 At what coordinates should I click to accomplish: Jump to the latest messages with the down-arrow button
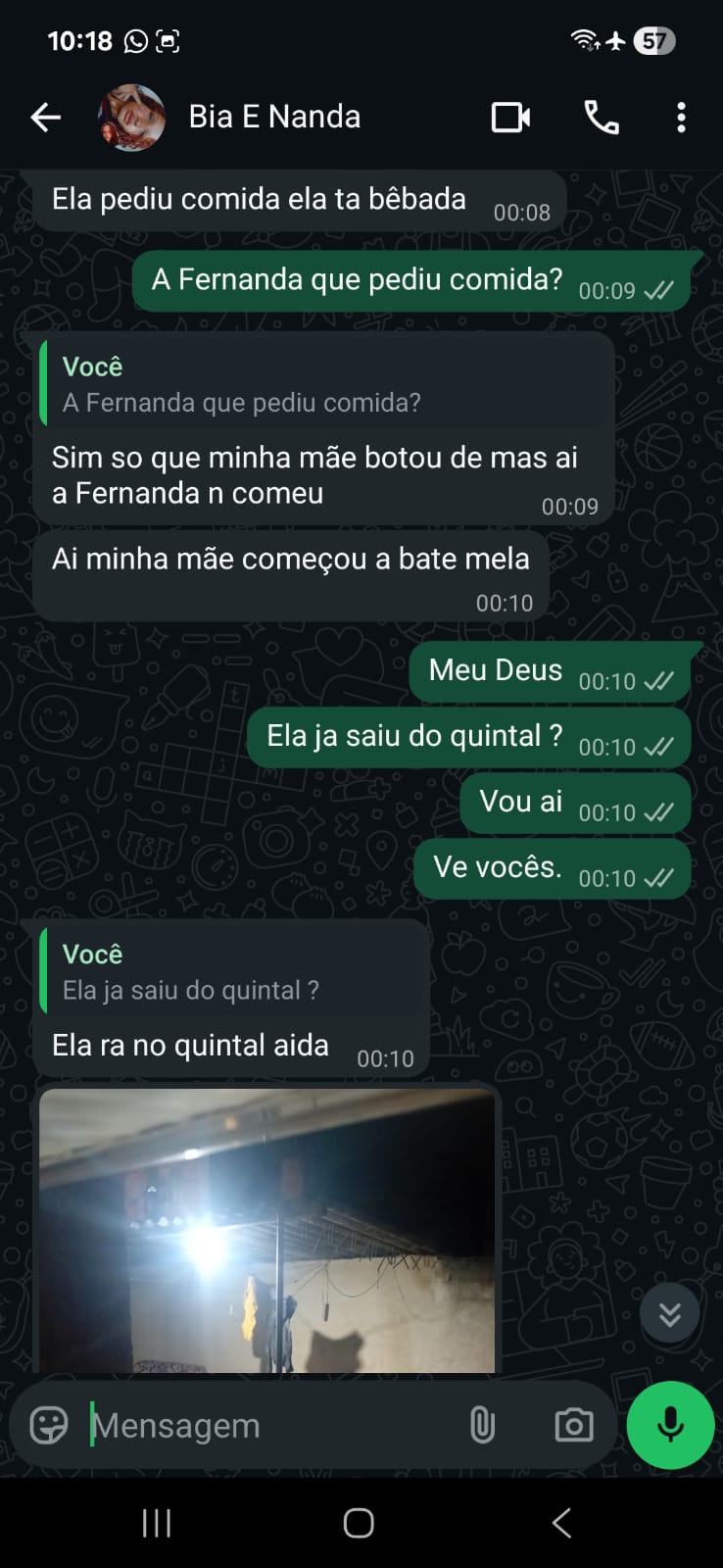coord(669,1313)
